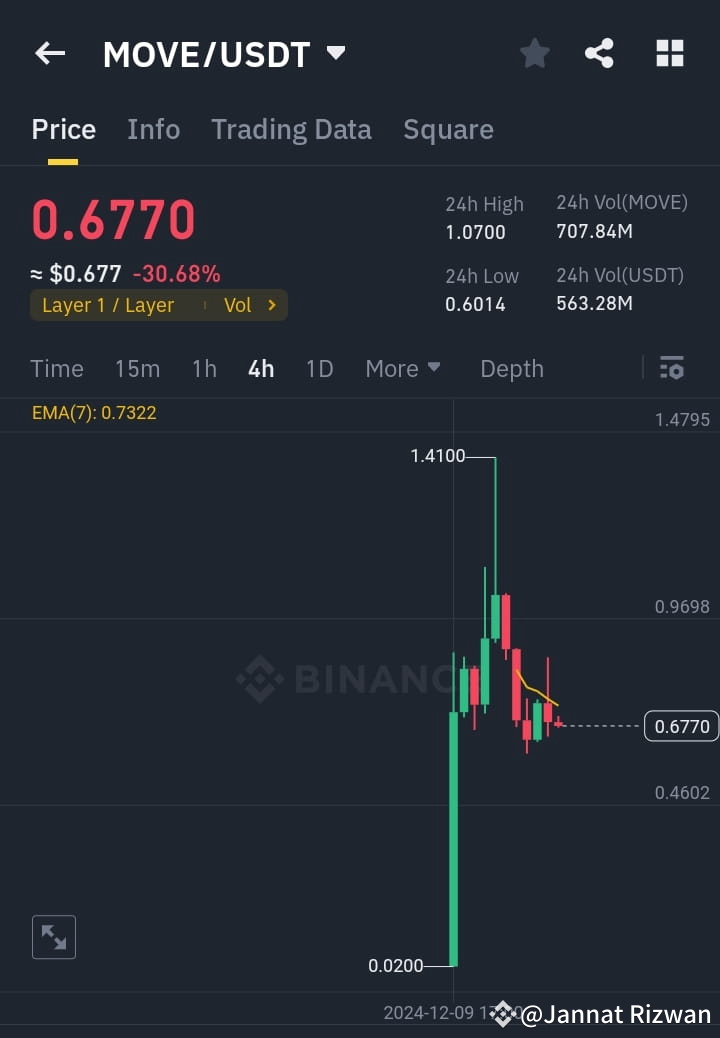Open chart indicator settings icon beside Depth
This screenshot has height=1038, width=720.
pos(671,368)
